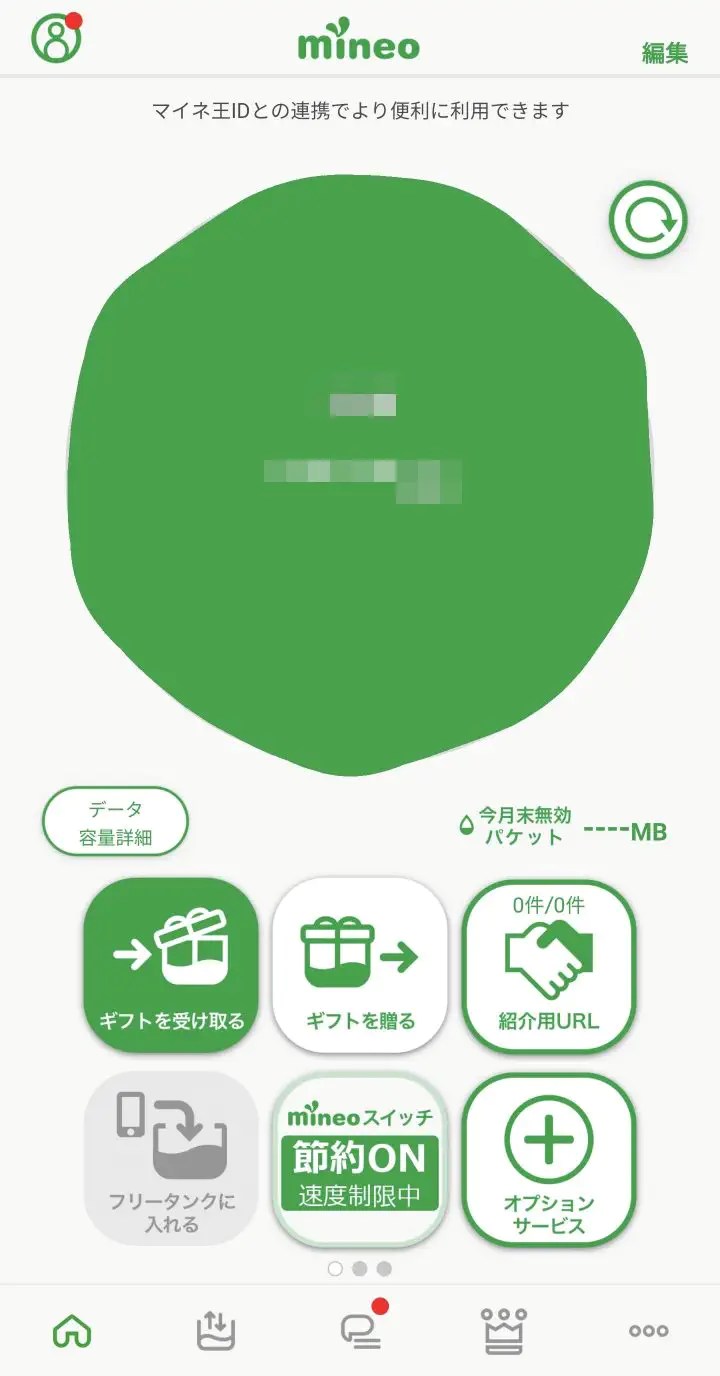Image resolution: width=720 pixels, height=1376 pixels.
Task: Toggle the mineoスイッチ 節約ON switch
Action: (x=360, y=1159)
